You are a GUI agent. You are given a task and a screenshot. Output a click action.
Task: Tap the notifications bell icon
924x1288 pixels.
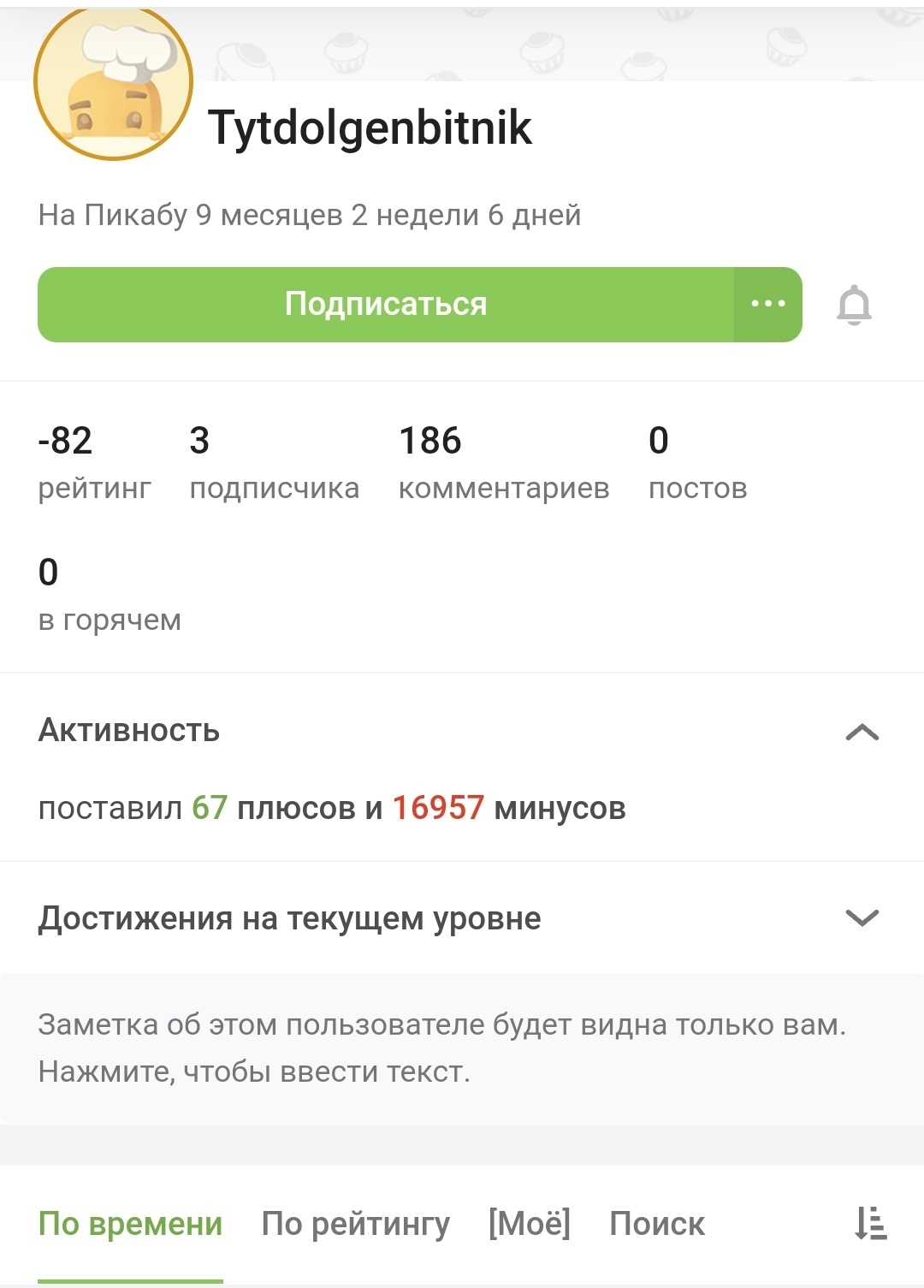[854, 306]
